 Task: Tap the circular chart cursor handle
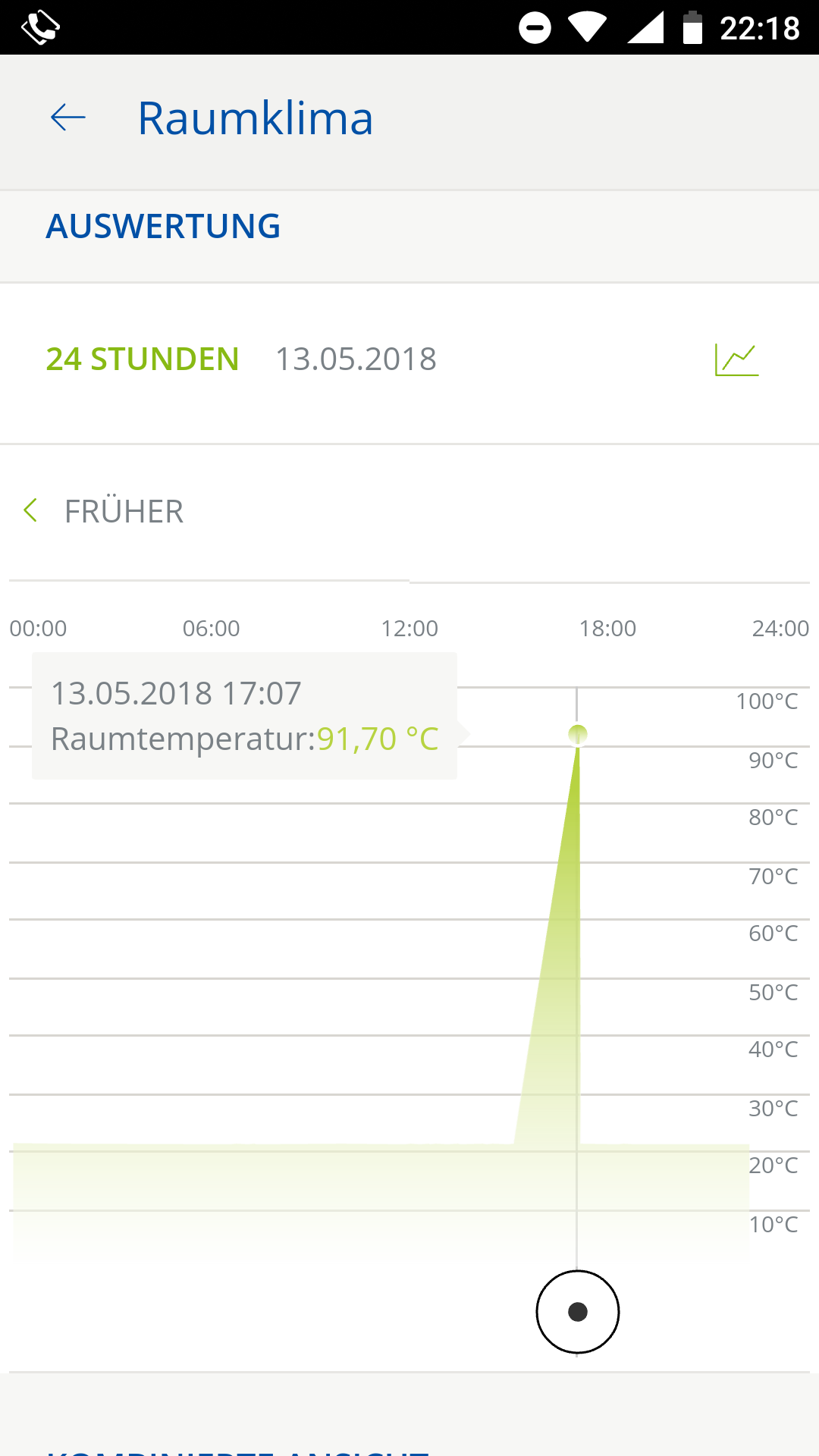(x=578, y=1312)
